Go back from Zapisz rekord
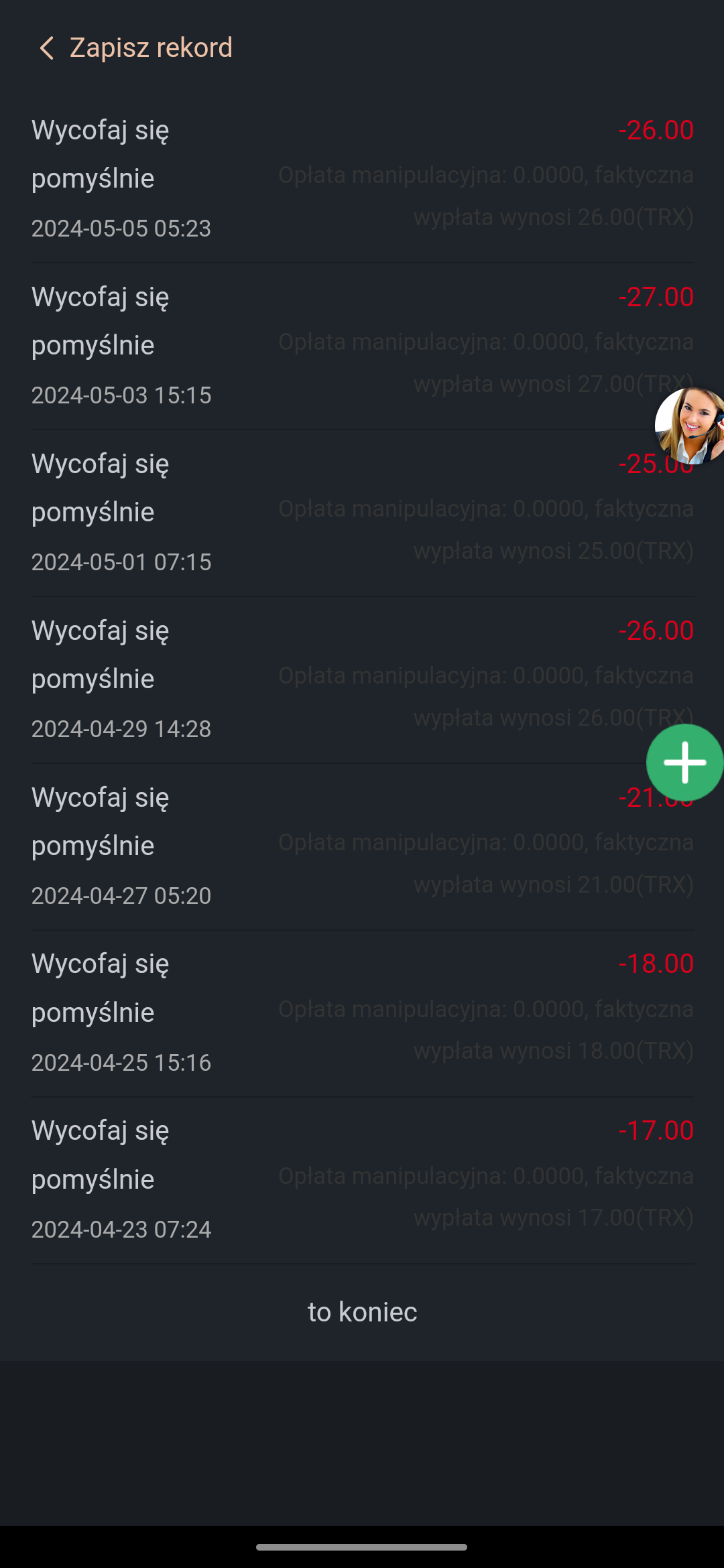The image size is (724, 1568). pos(46,48)
